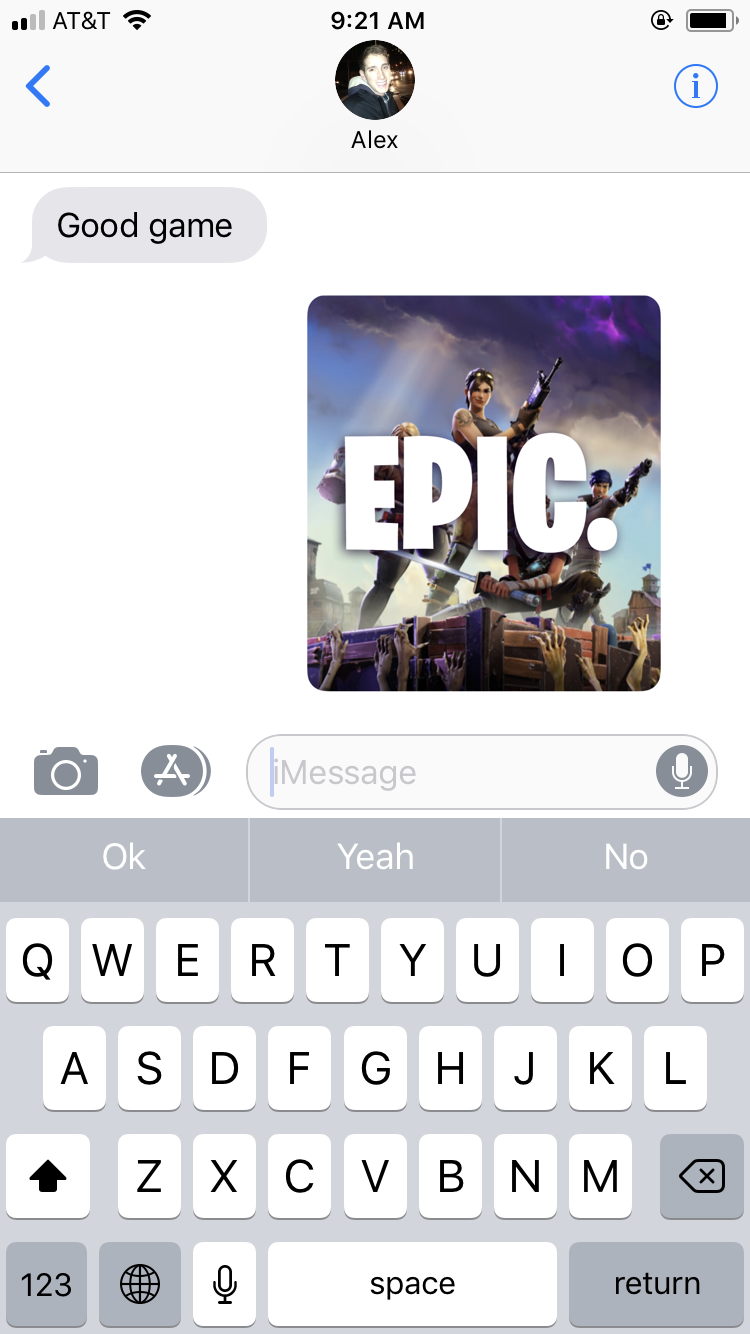This screenshot has height=1334, width=750.
Task: Go back to the messages list
Action: click(x=38, y=87)
